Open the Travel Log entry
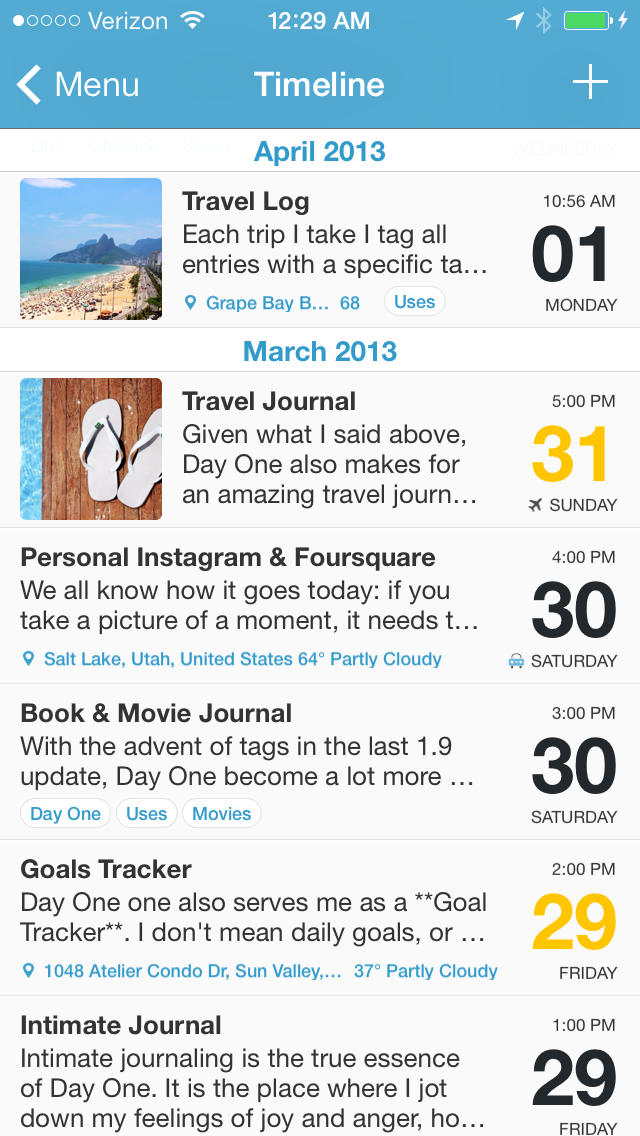 [x=335, y=235]
